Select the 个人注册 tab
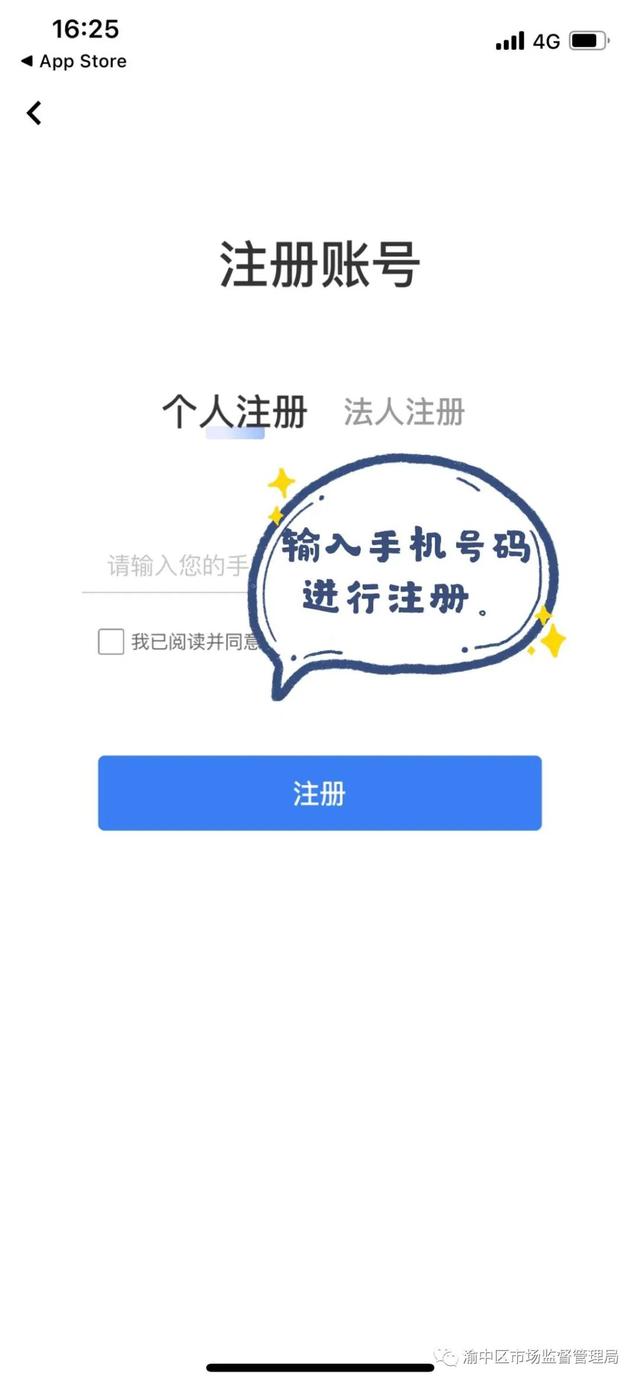The width and height of the screenshot is (640, 1385). coord(235,412)
